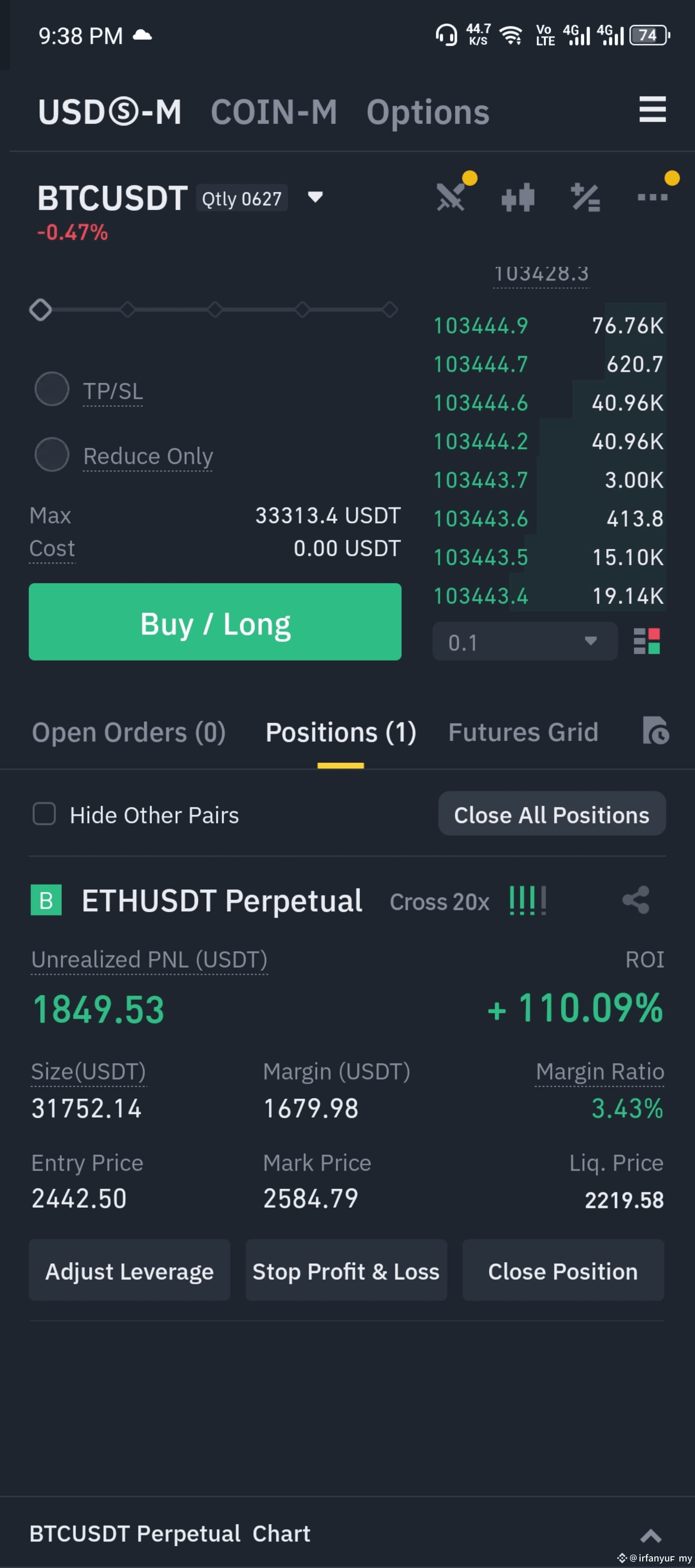Enable the Reduce Only option

click(x=52, y=455)
